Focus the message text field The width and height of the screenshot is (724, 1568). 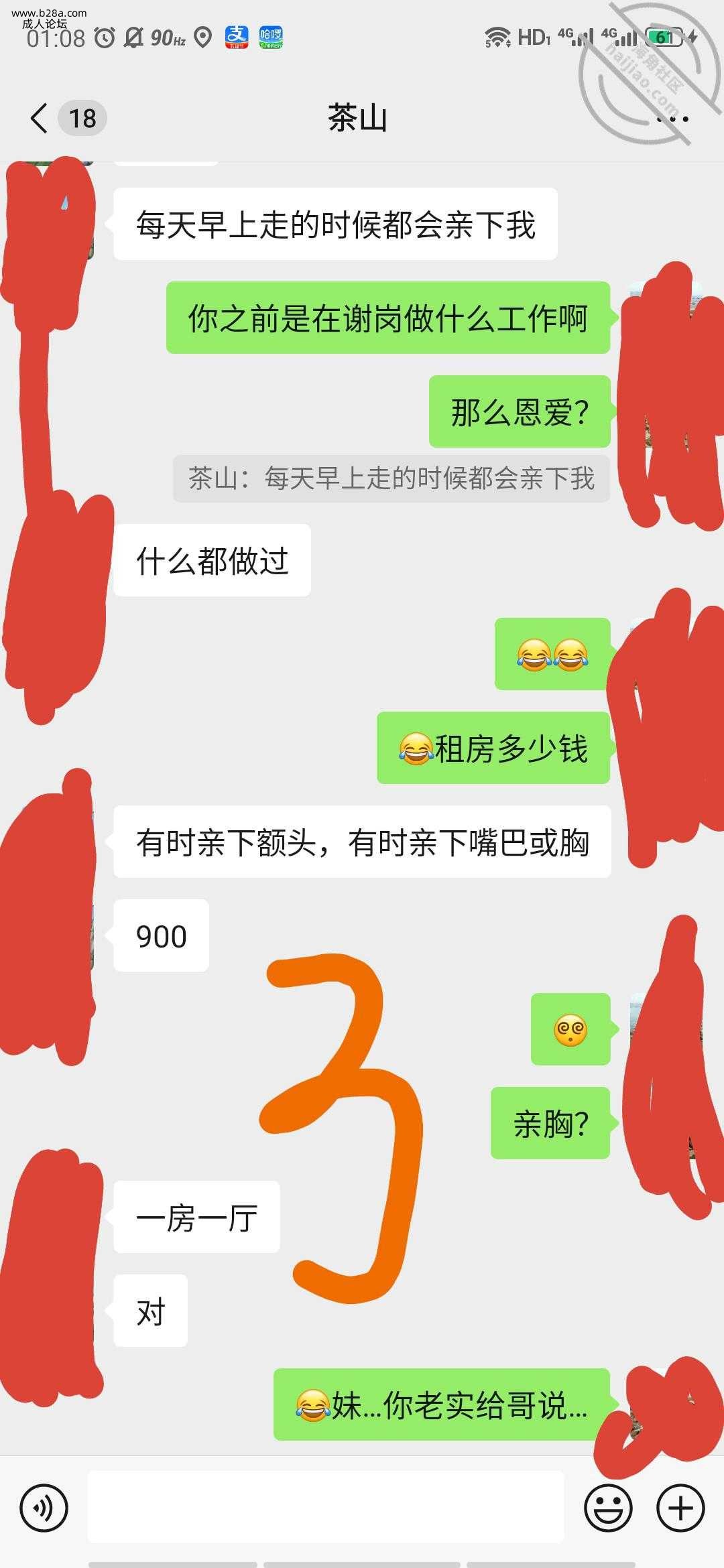[x=326, y=1506]
